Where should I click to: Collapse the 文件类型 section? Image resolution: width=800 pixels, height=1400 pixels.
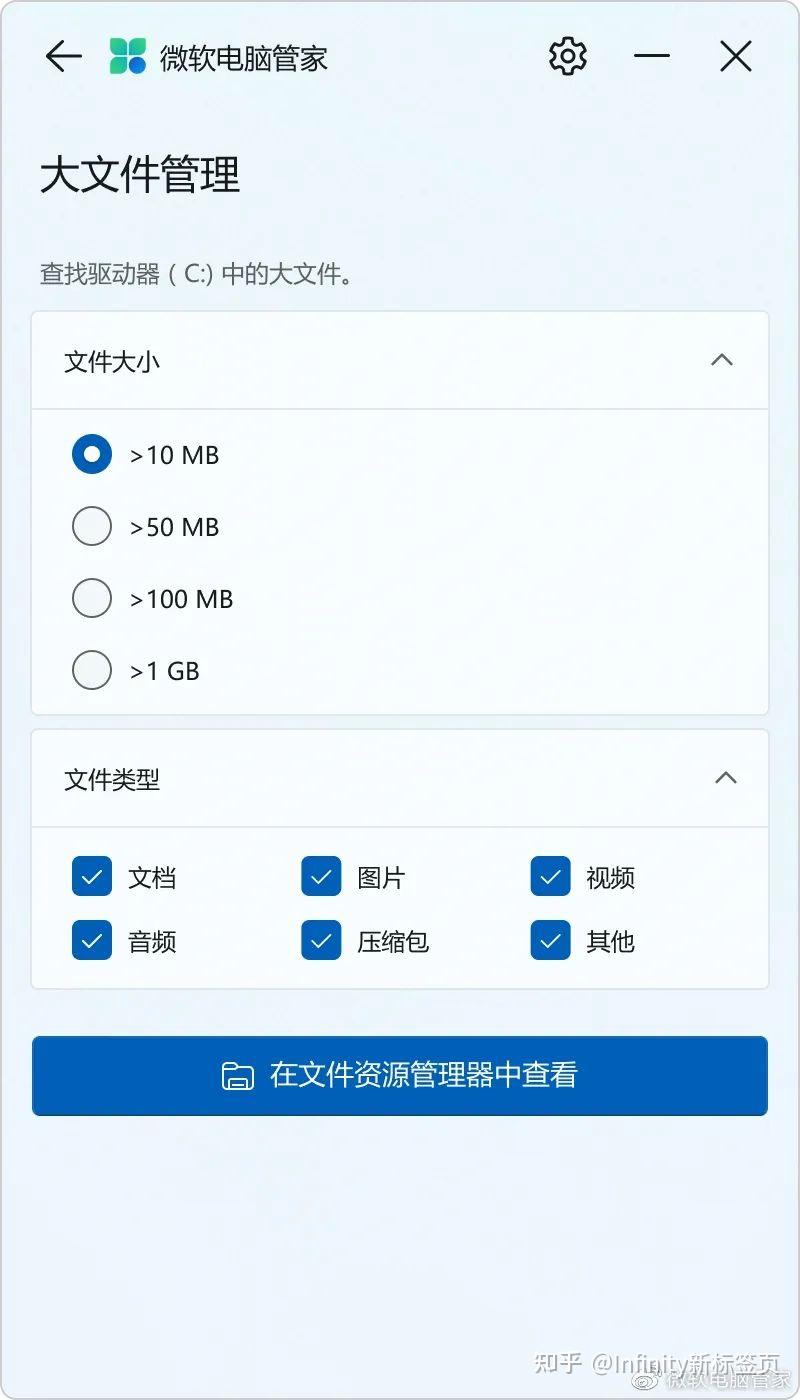tap(726, 779)
